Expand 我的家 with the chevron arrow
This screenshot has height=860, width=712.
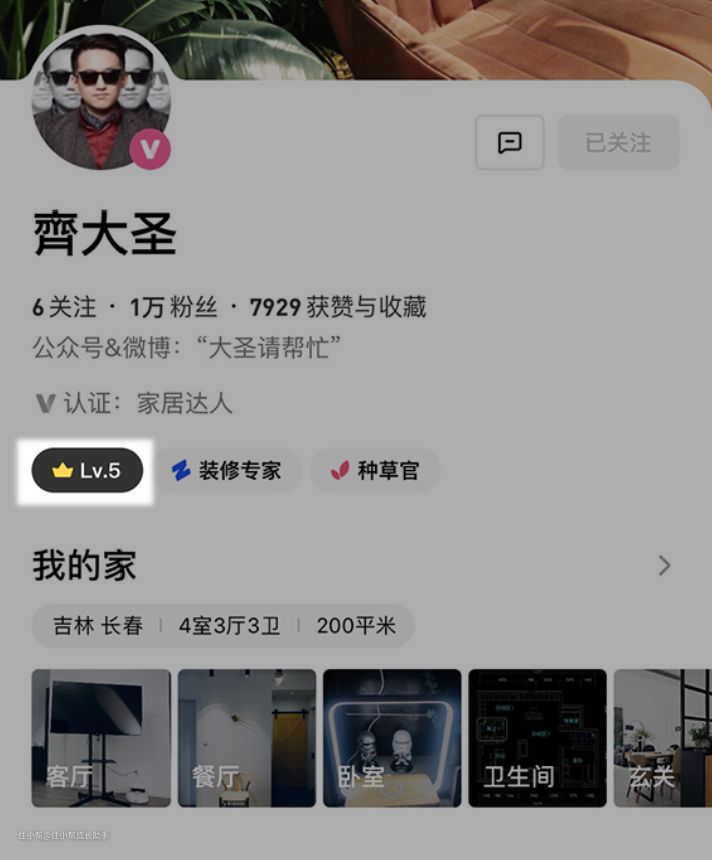[664, 566]
